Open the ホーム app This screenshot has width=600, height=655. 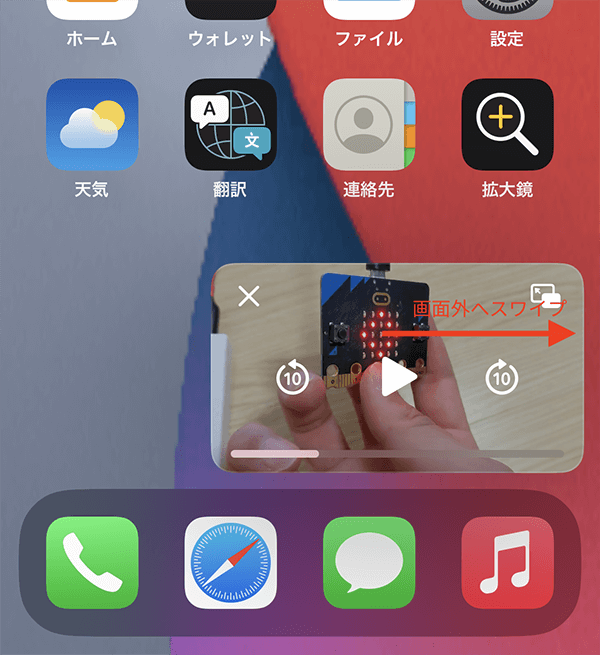point(92,15)
